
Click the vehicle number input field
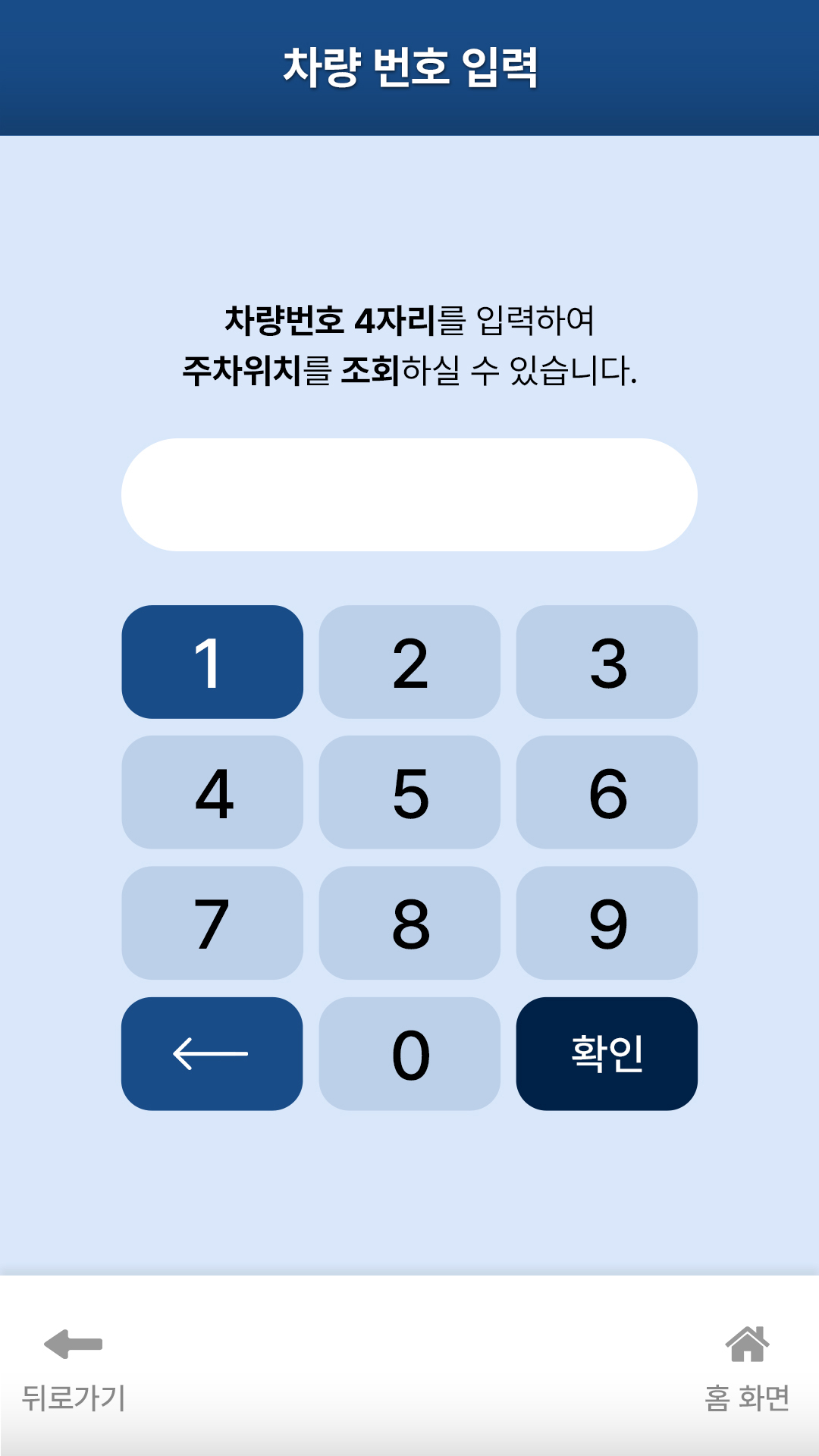[x=409, y=494]
